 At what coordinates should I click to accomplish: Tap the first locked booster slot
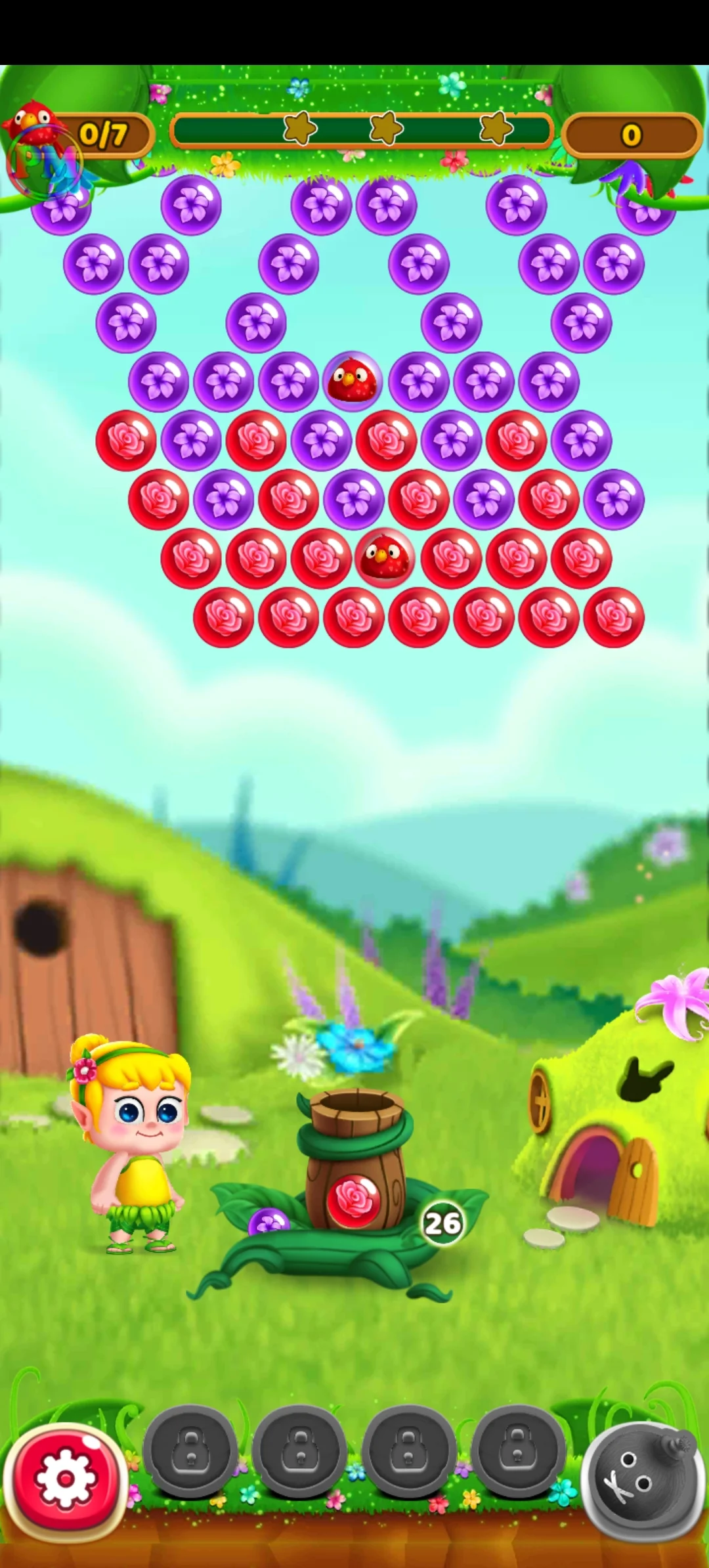tap(190, 1451)
